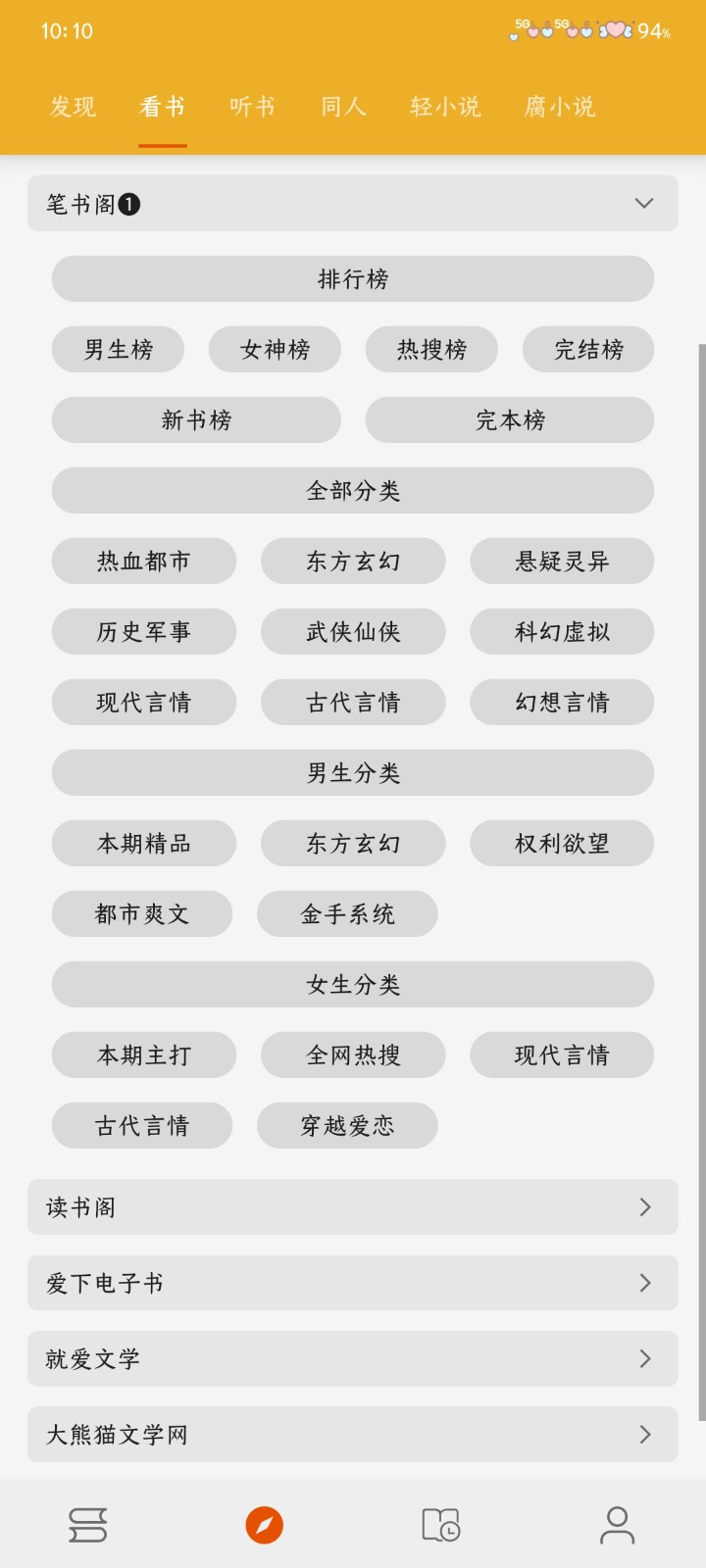Open the bookshelf tab in bottom bar
Screen dimensions: 706x1568
[x=88, y=1525]
